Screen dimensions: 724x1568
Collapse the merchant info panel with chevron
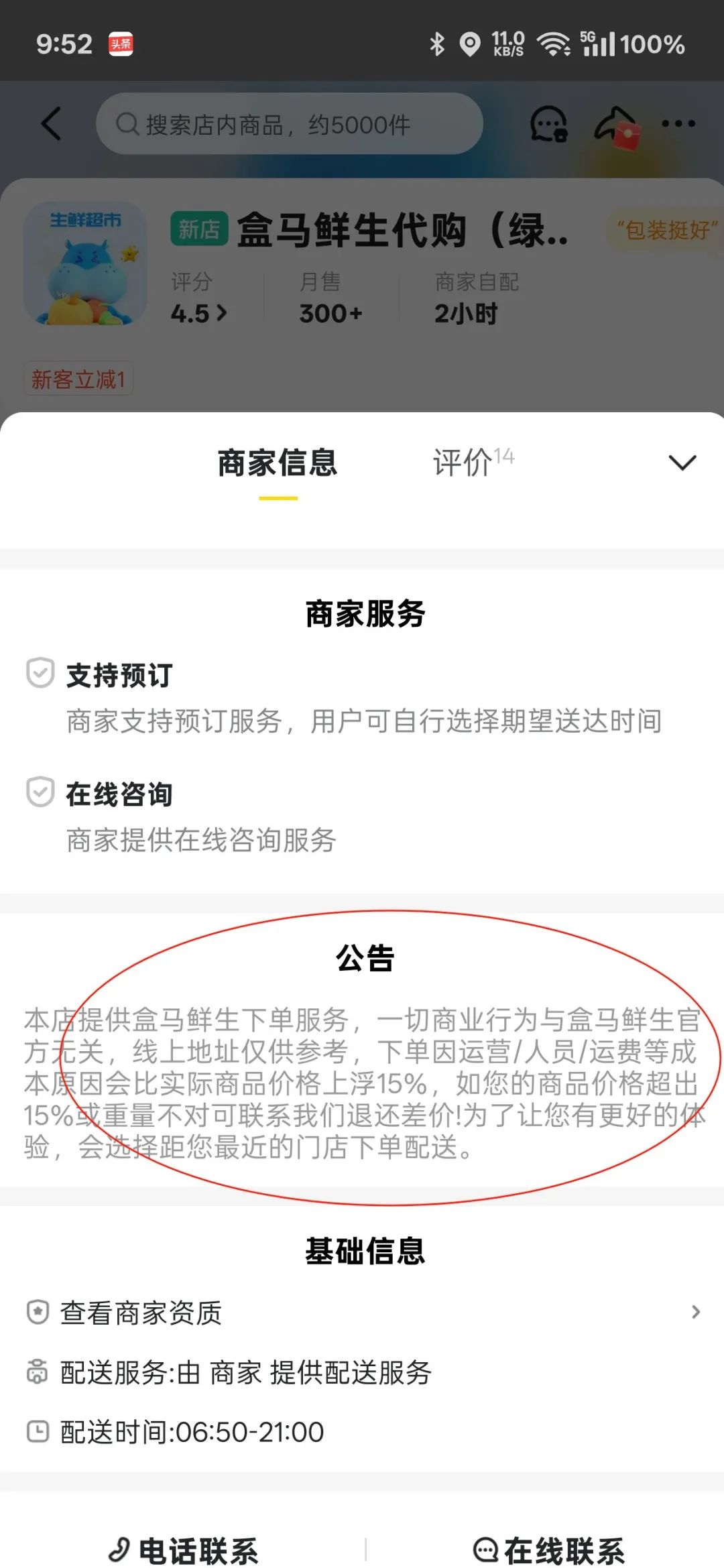coord(682,463)
